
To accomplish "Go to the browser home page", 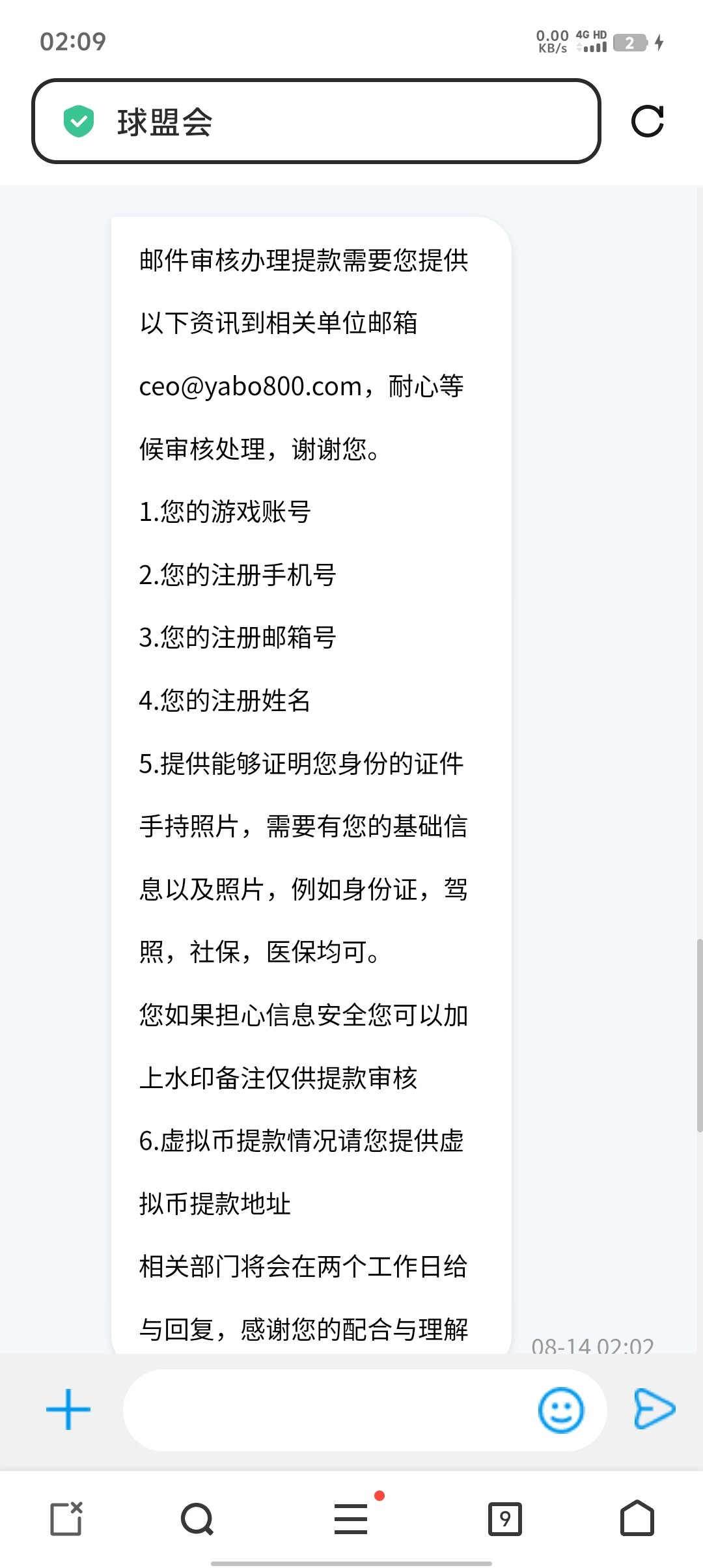I will 637,1519.
